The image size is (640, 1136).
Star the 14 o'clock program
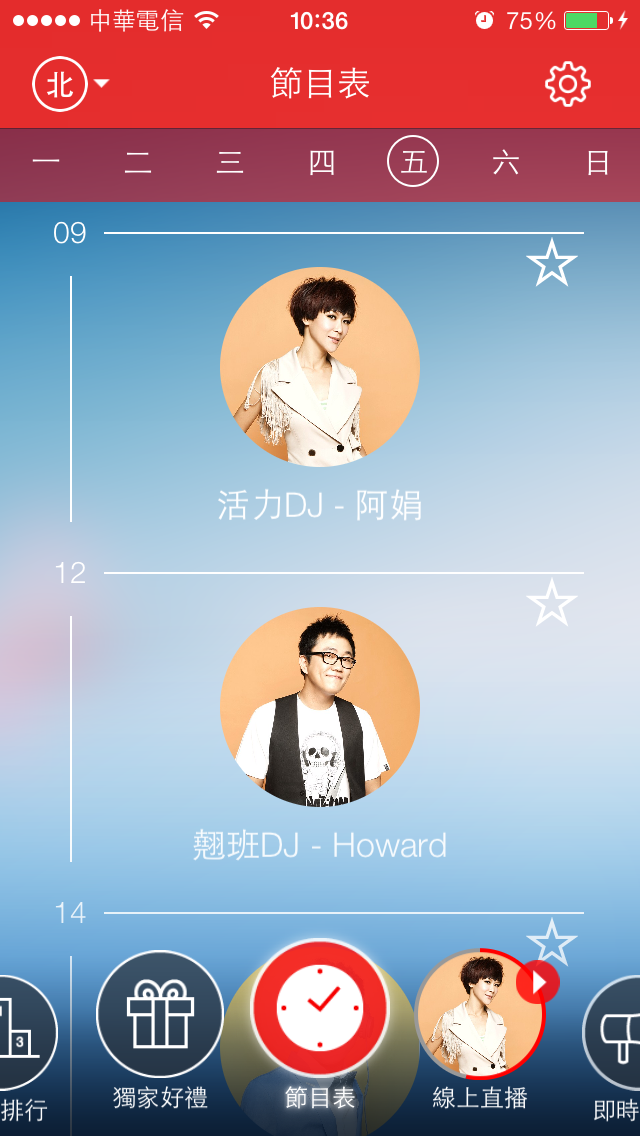[551, 941]
